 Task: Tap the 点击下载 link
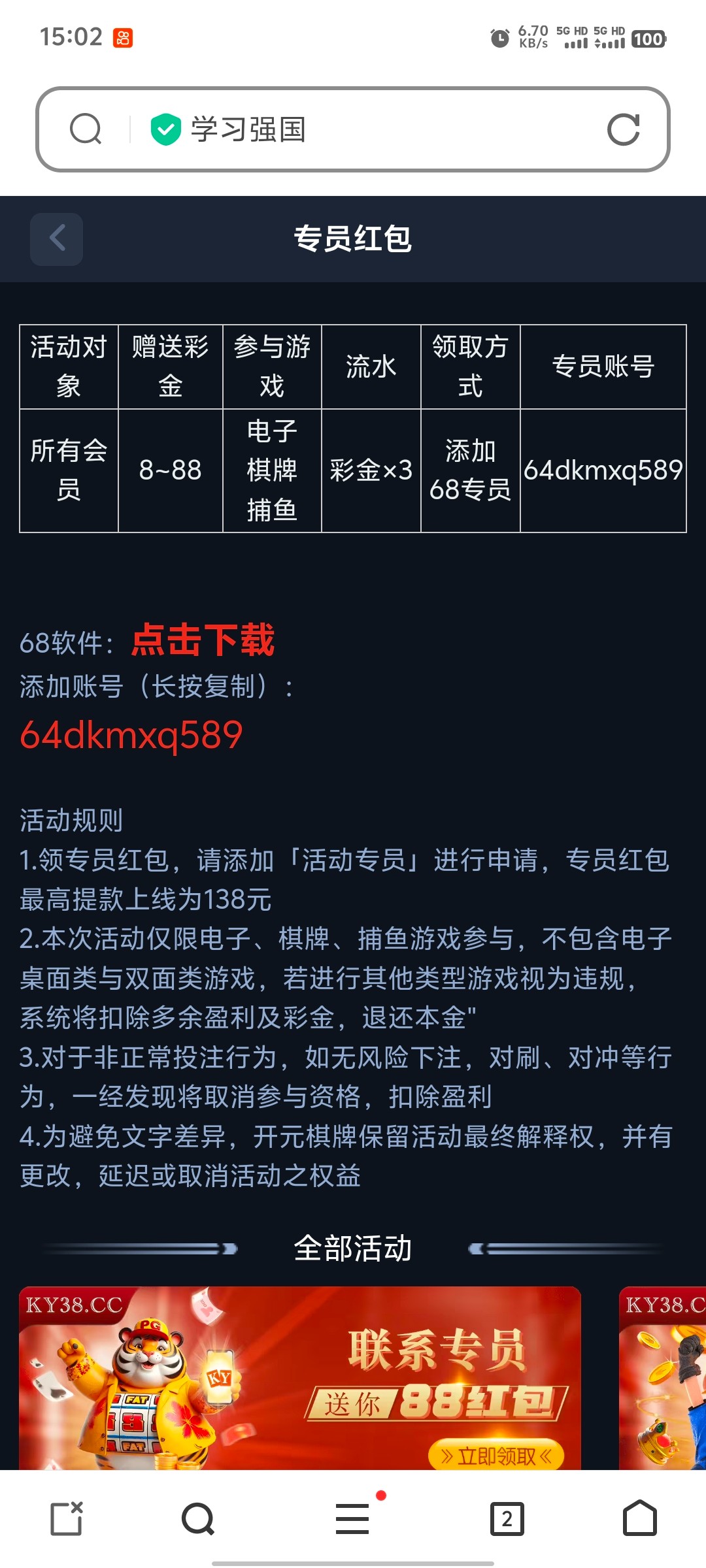click(x=203, y=640)
